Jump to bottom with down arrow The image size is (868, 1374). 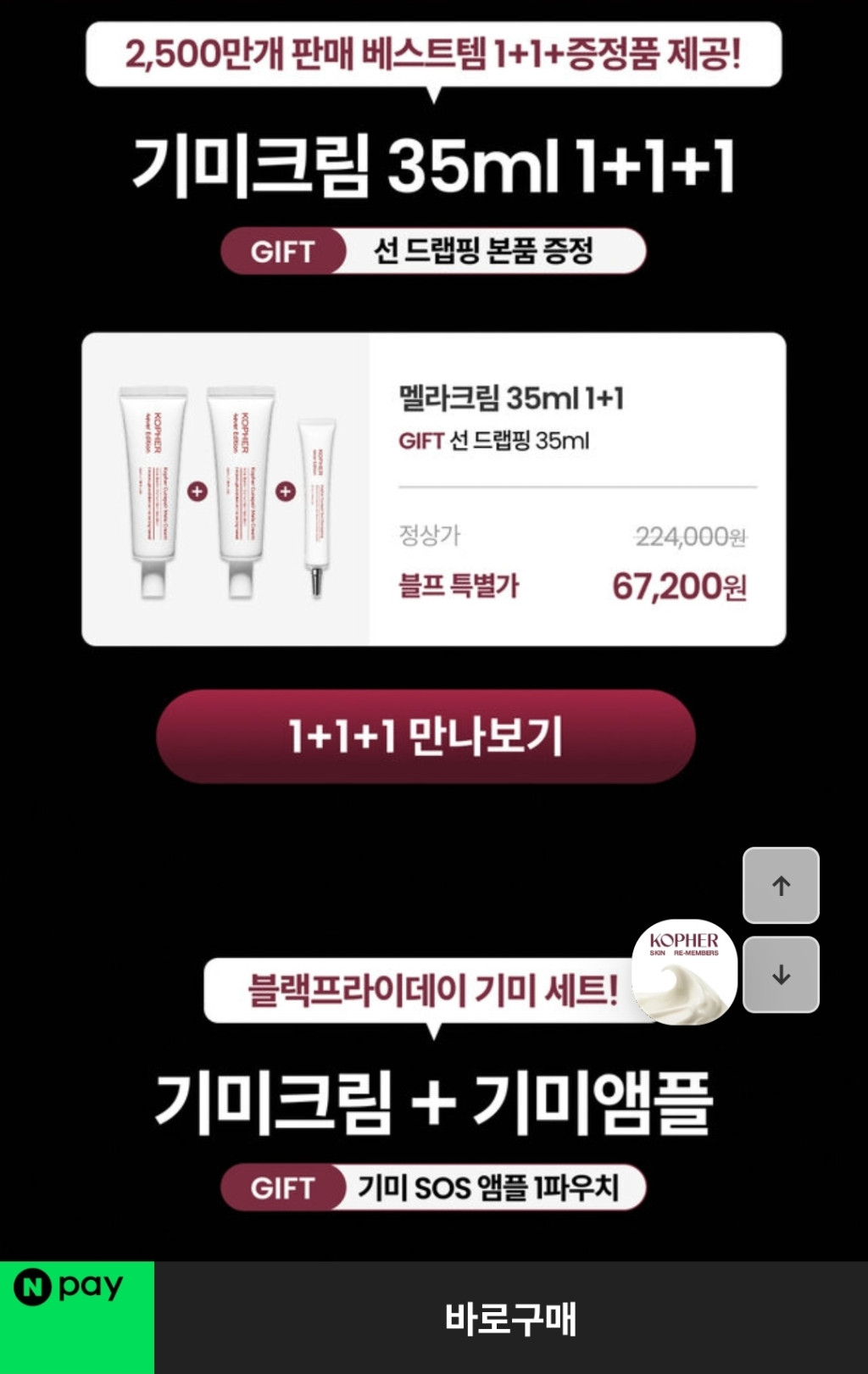coord(781,974)
